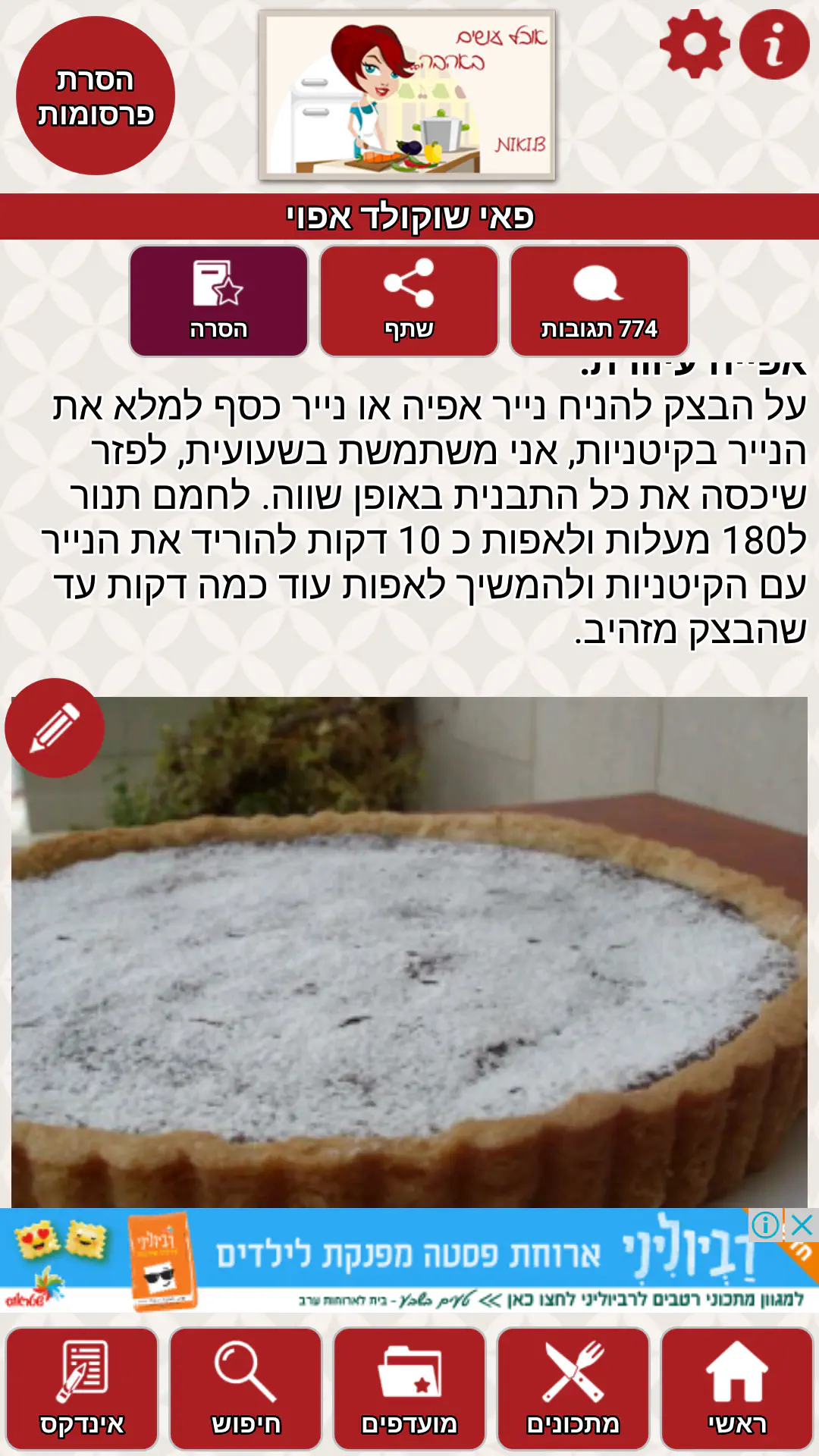Remove recipe from favorites with הסרה

tap(218, 301)
